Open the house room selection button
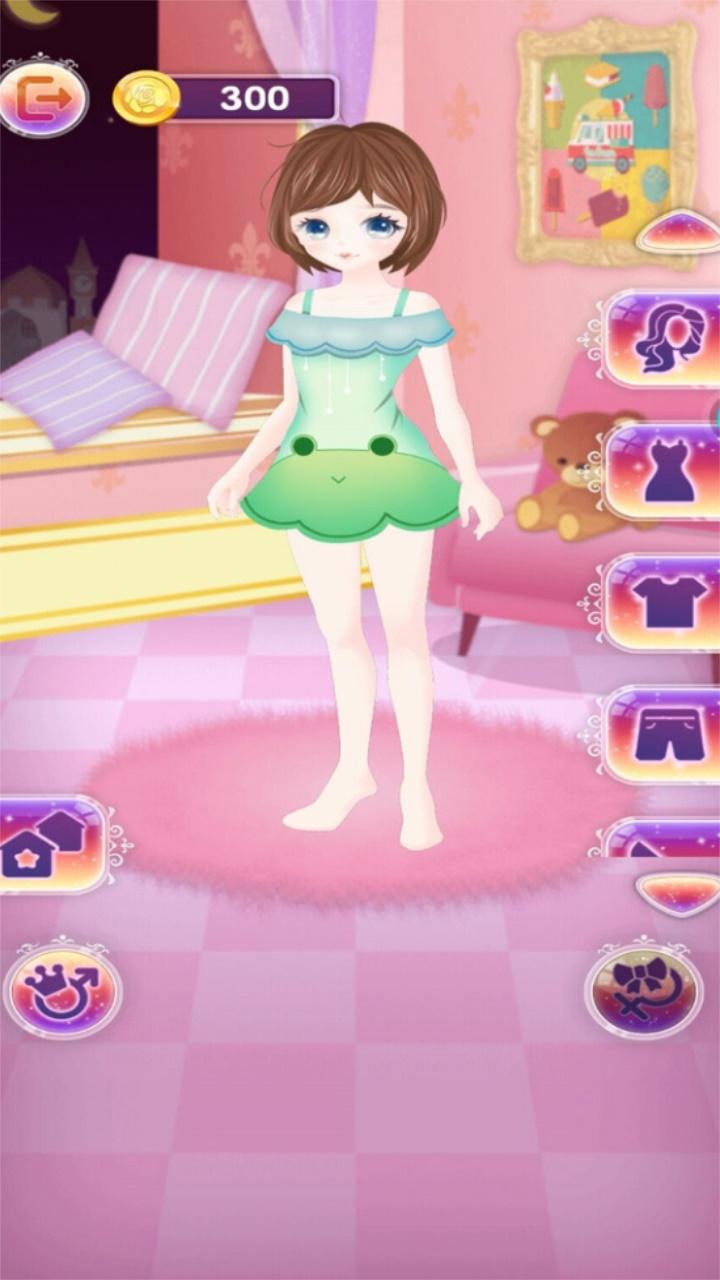 pos(52,844)
